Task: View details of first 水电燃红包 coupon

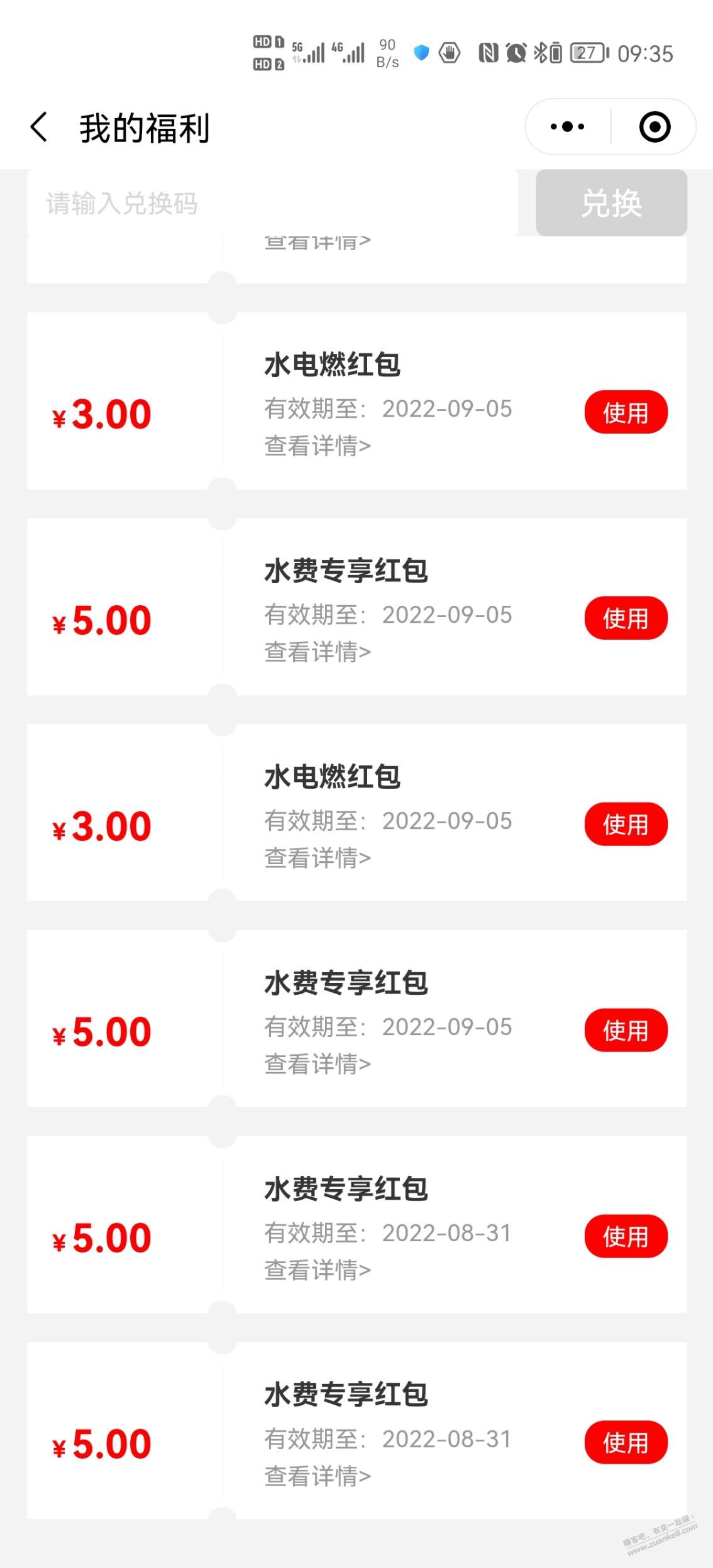Action: pyautogui.click(x=318, y=446)
